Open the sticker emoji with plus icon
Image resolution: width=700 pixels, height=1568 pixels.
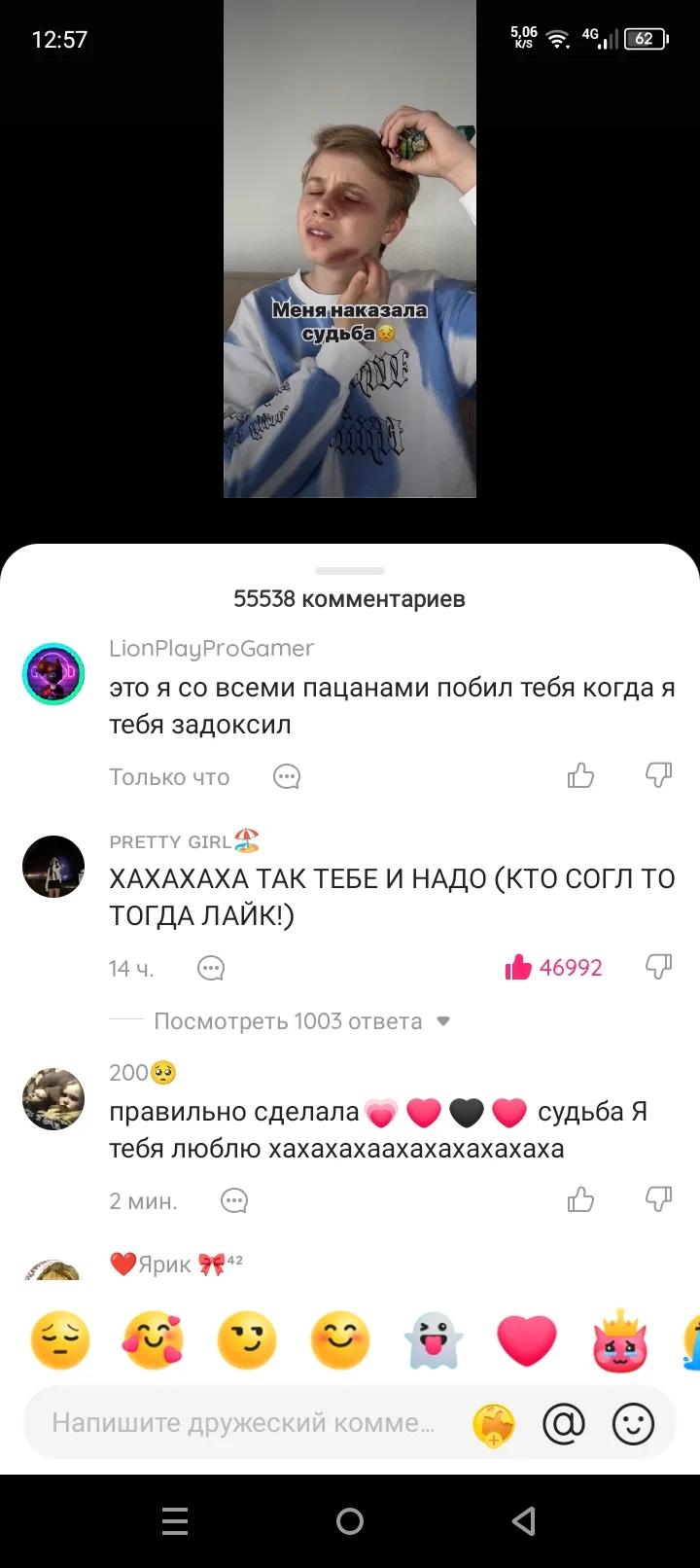[494, 1425]
